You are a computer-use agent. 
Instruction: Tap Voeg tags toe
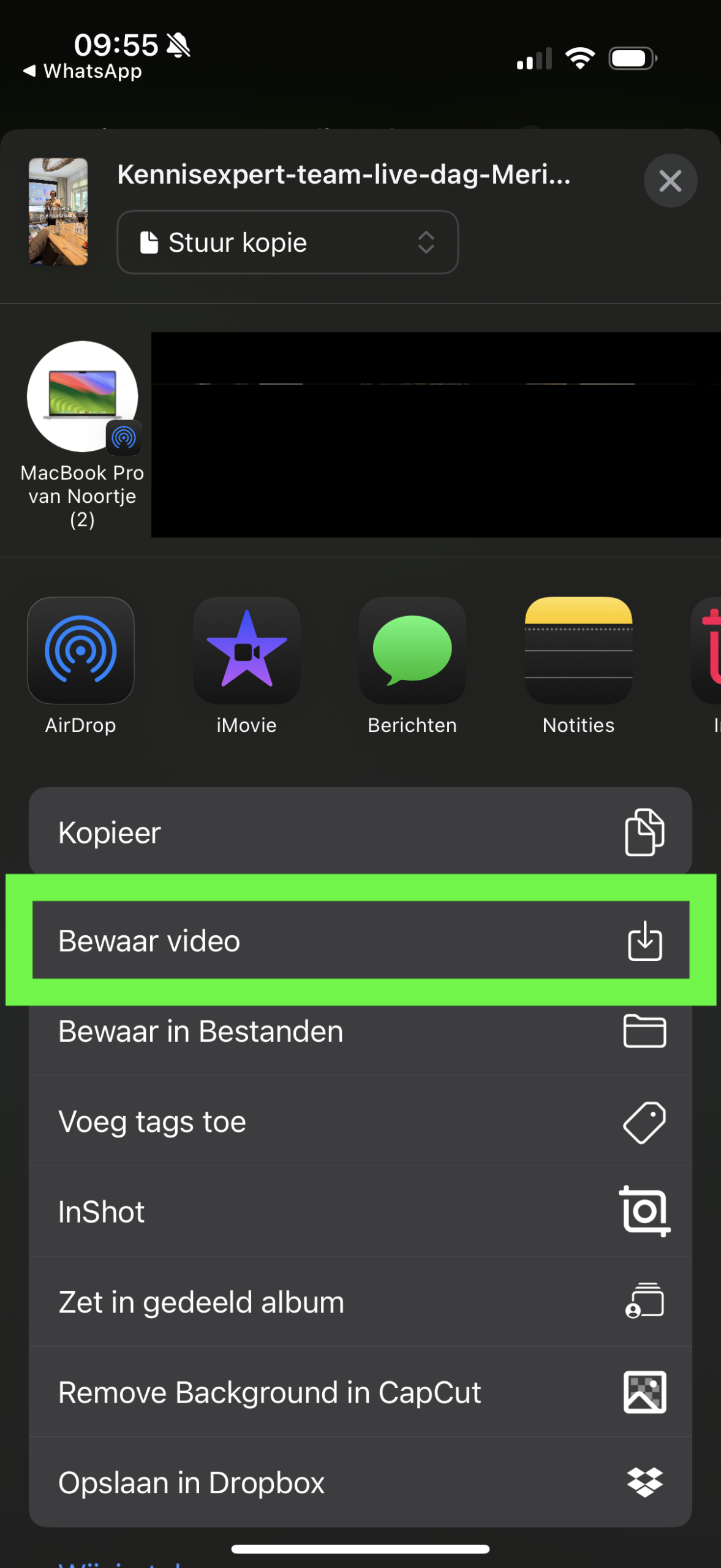(360, 1122)
